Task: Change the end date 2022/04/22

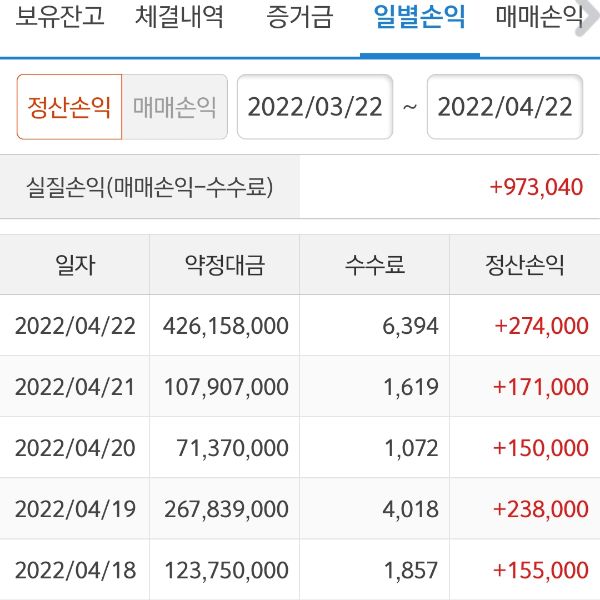Action: coord(505,107)
